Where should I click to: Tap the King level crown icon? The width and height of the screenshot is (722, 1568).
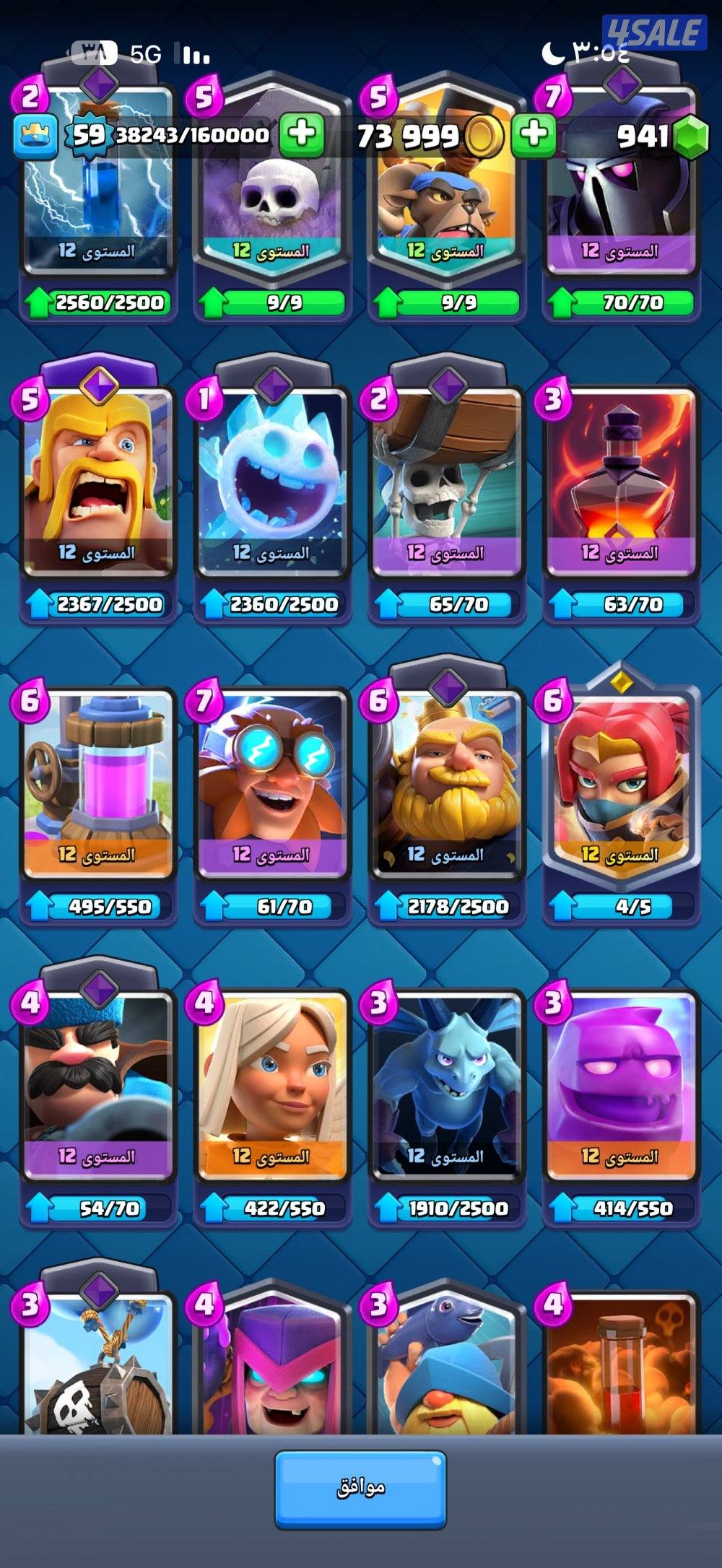pos(35,136)
